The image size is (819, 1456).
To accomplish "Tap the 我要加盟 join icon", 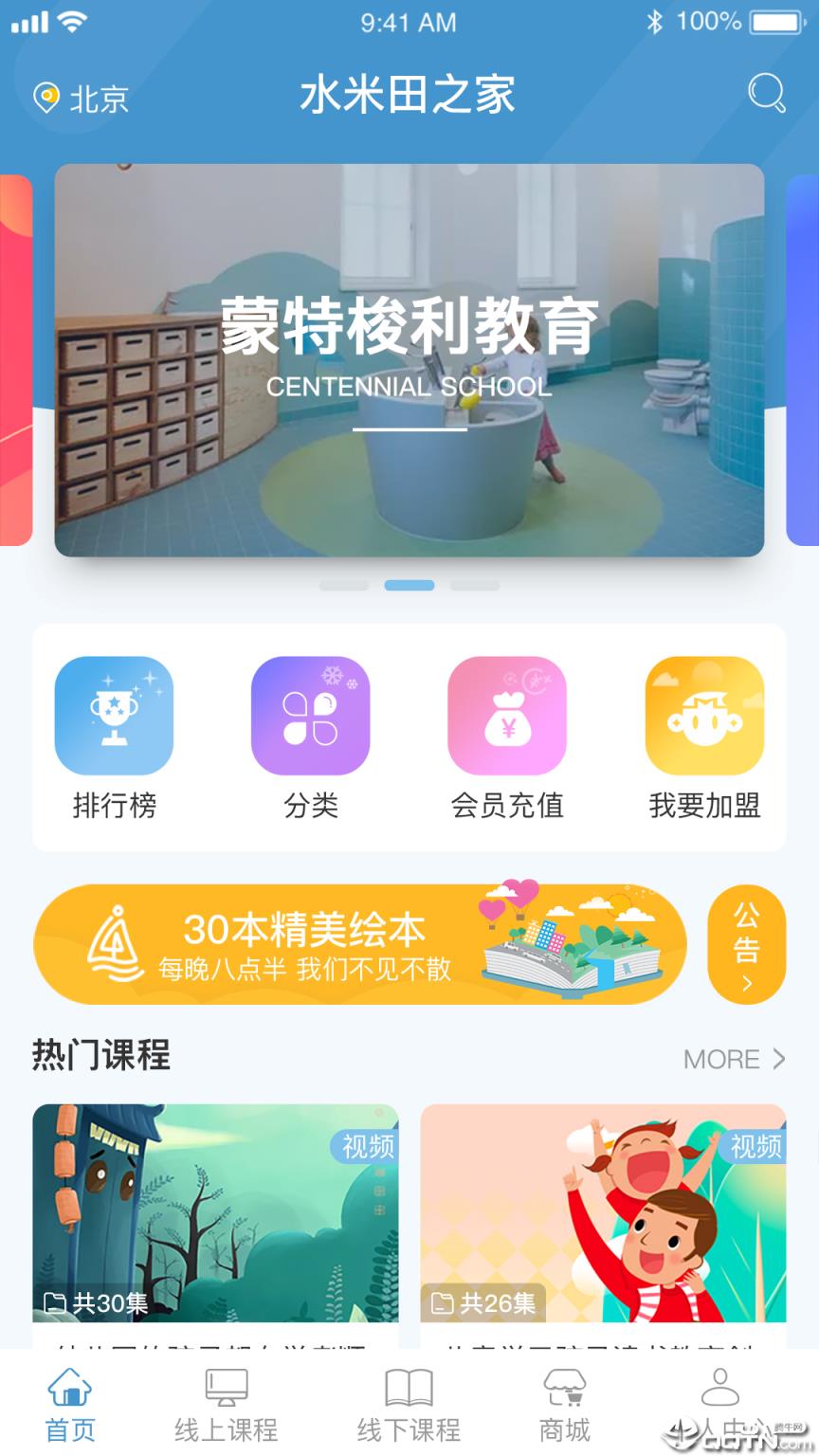I will point(705,716).
